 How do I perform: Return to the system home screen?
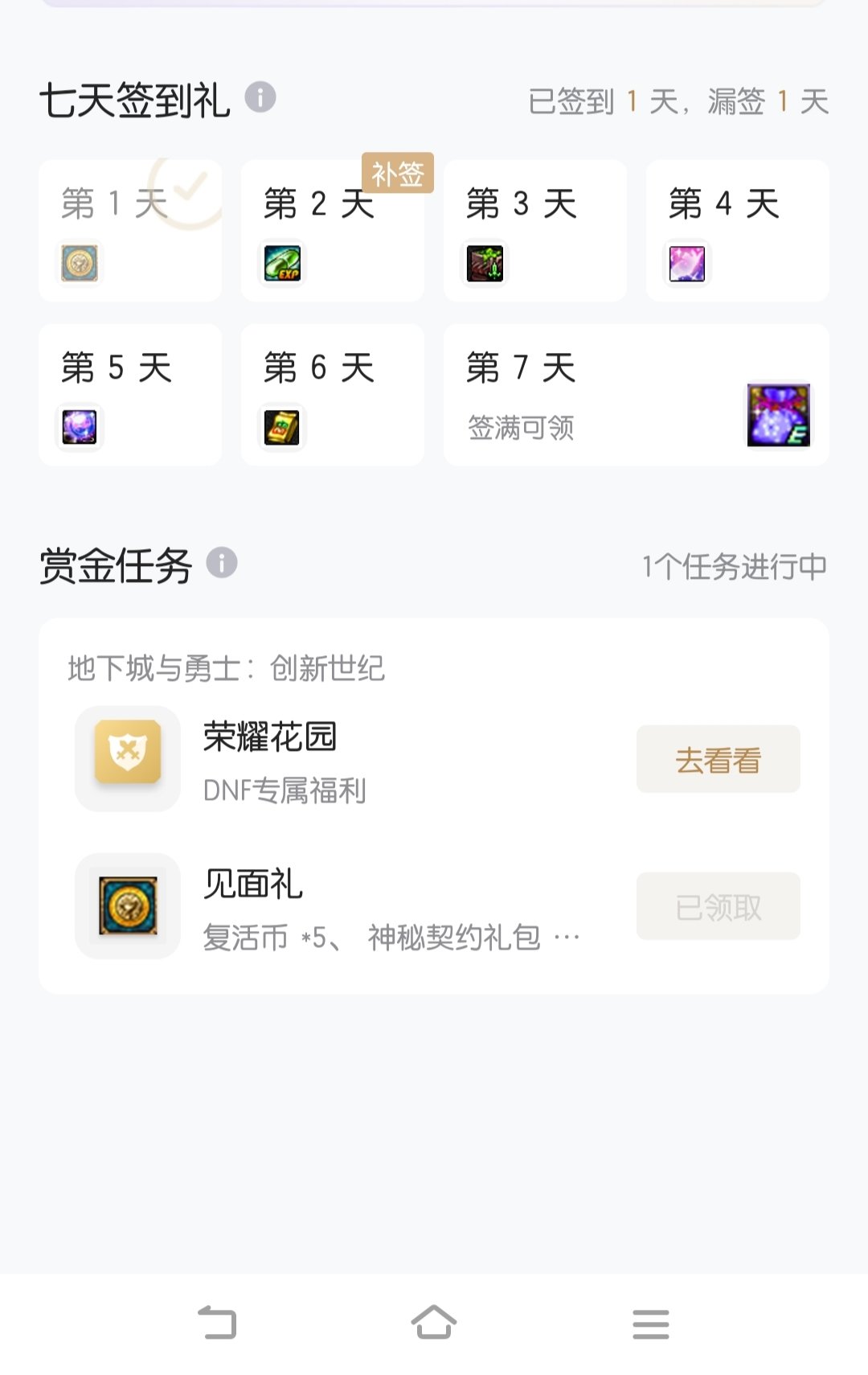[434, 1323]
